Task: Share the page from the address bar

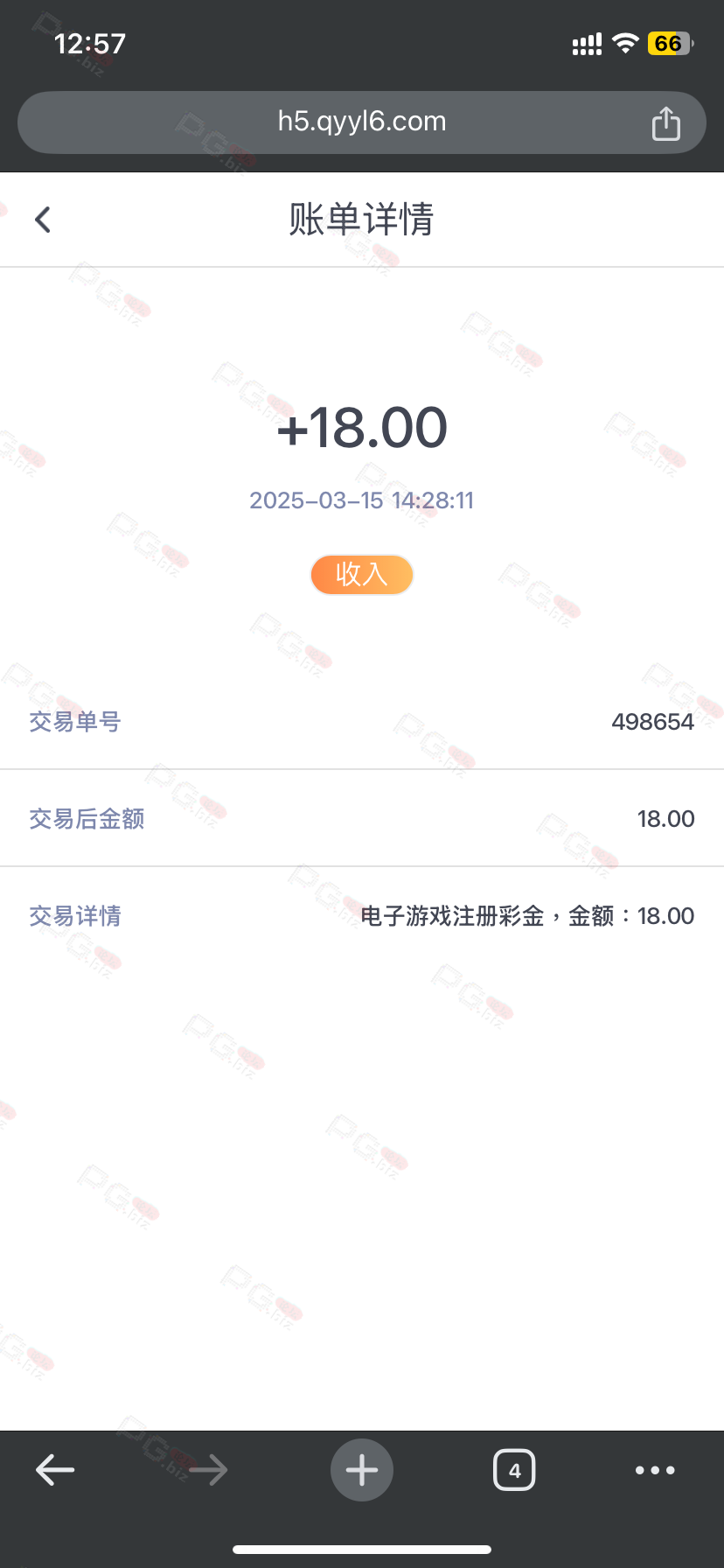Action: (665, 122)
